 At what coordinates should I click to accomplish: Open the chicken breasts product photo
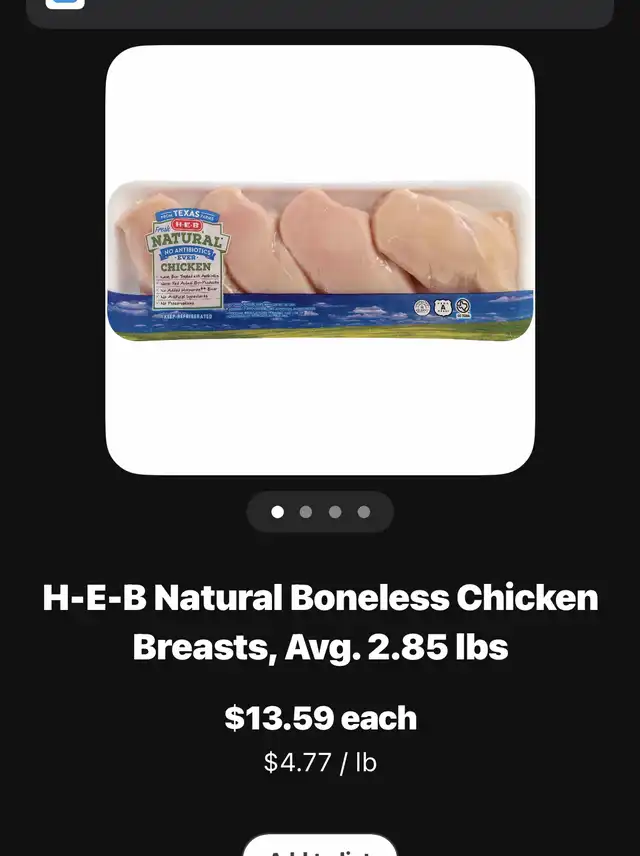[320, 260]
